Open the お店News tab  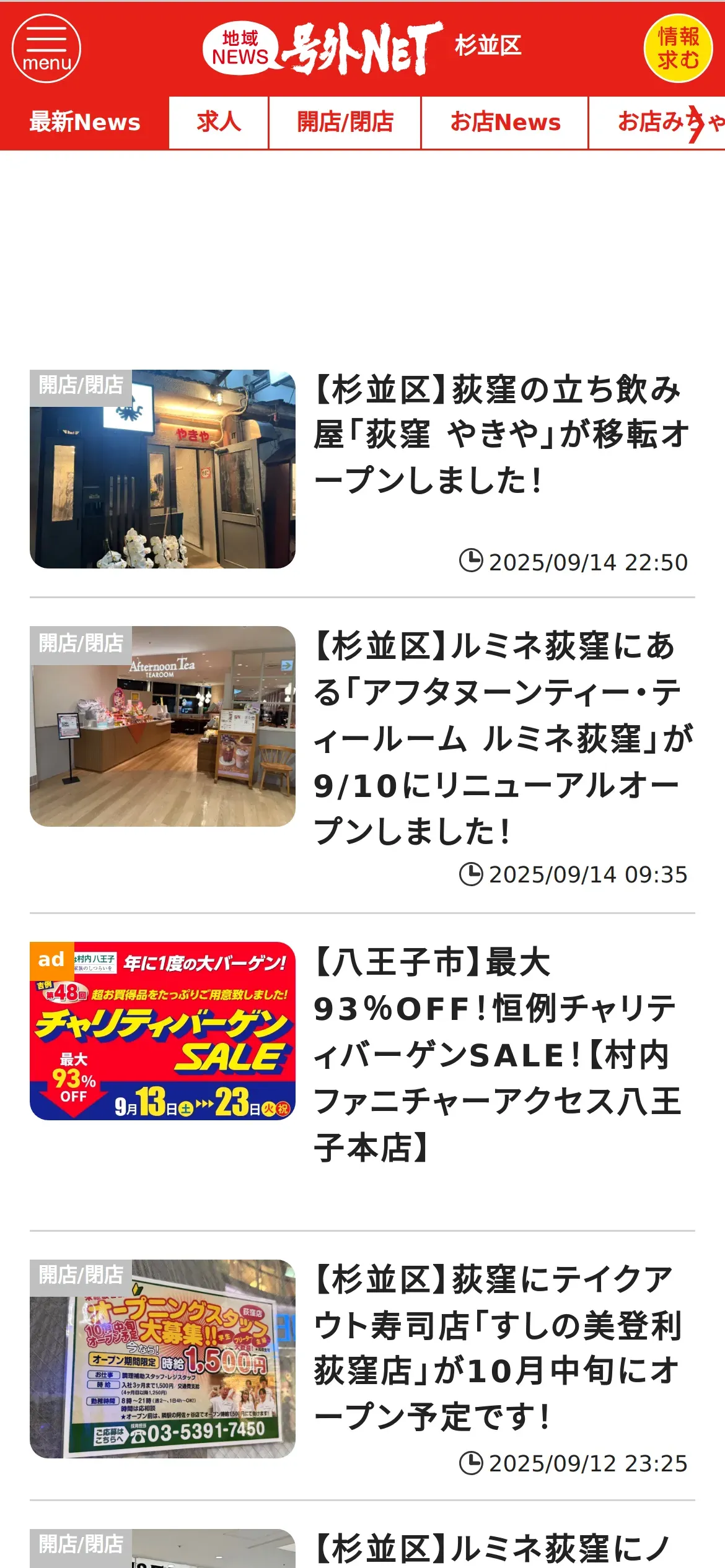(x=505, y=123)
